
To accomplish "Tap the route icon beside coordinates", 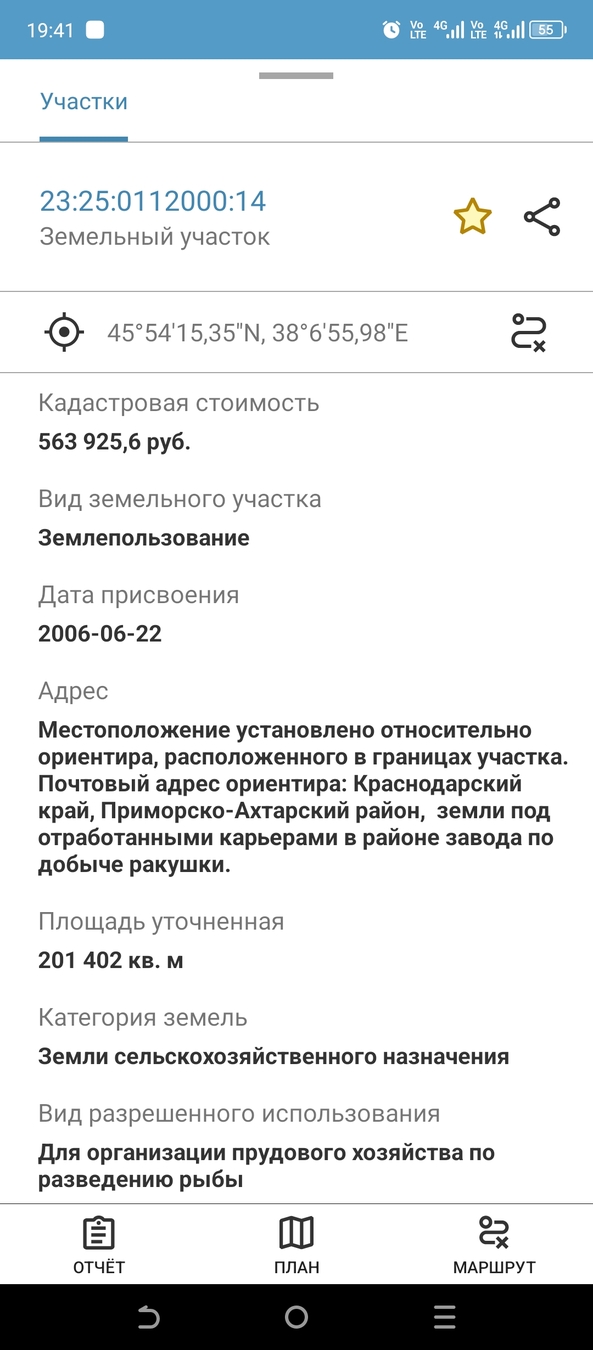I will [529, 332].
